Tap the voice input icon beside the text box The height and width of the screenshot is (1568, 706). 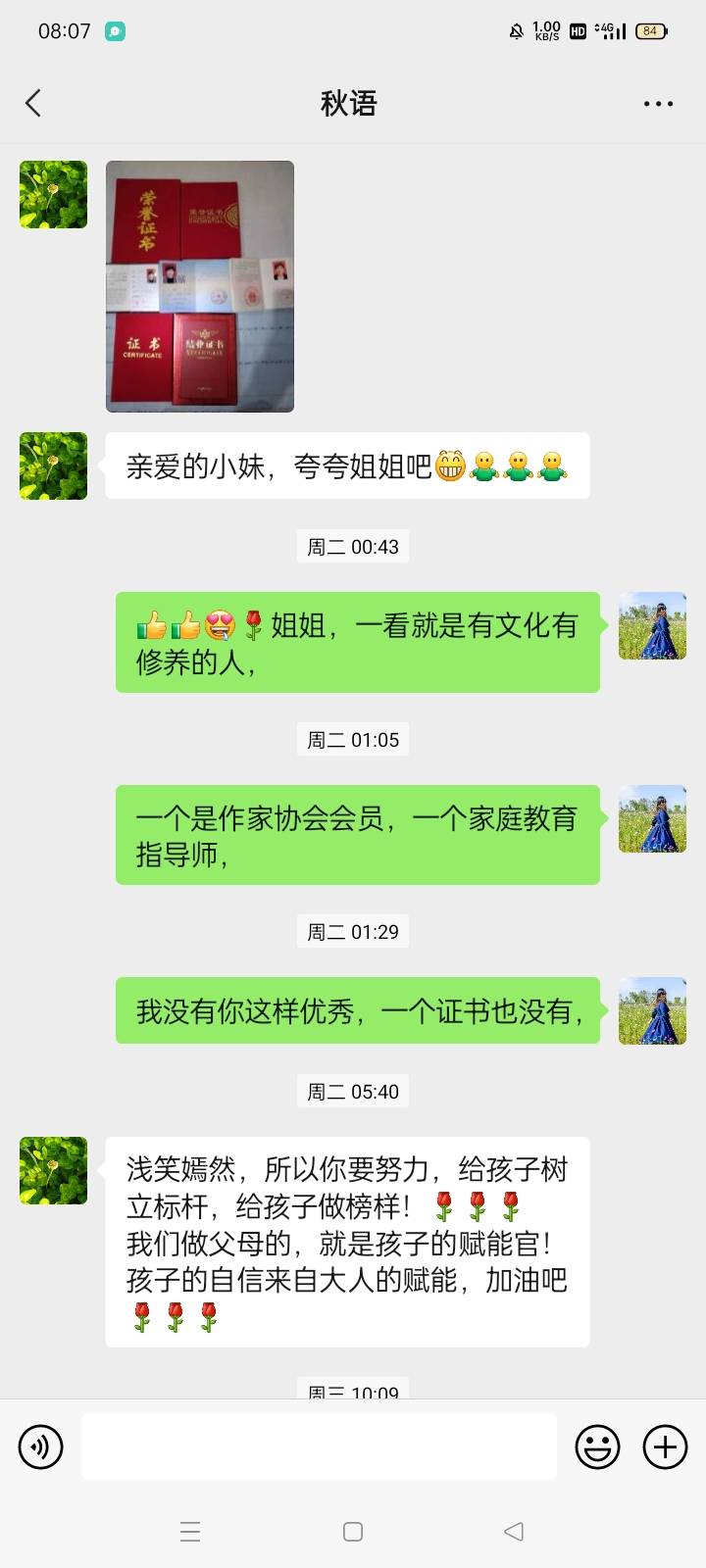click(x=40, y=1446)
